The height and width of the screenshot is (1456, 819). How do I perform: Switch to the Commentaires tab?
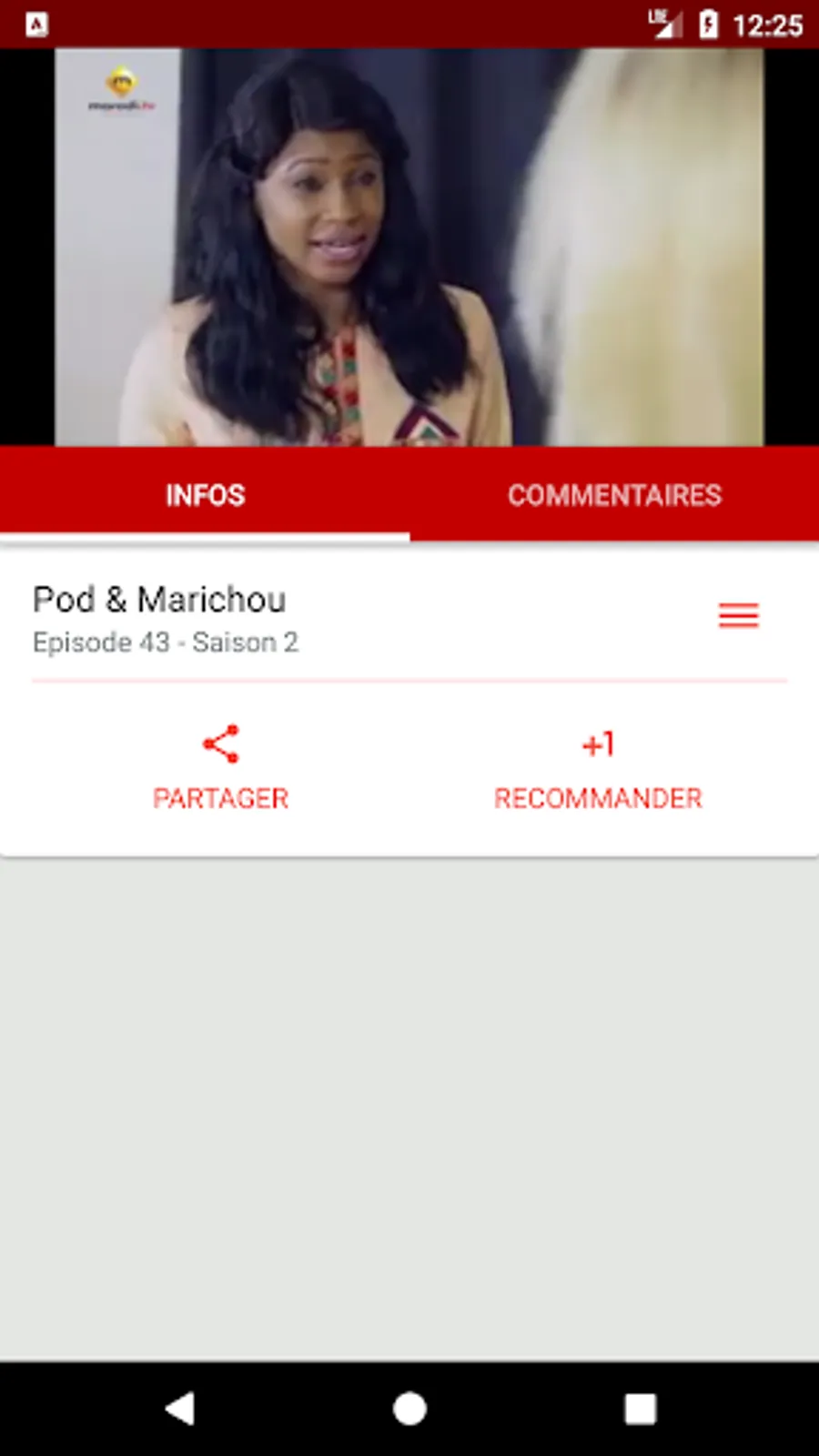(614, 495)
